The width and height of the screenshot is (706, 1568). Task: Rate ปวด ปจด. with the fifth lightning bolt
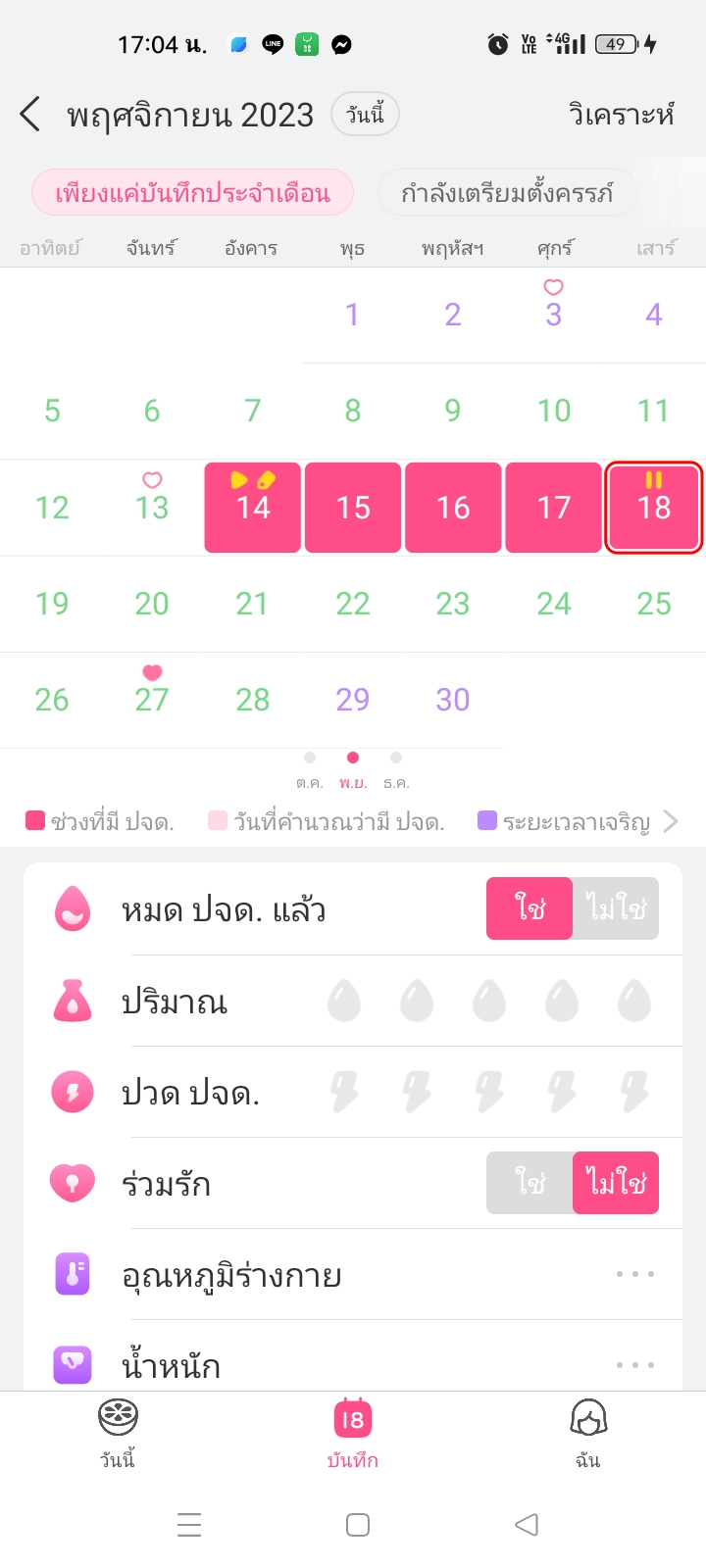(x=634, y=1092)
